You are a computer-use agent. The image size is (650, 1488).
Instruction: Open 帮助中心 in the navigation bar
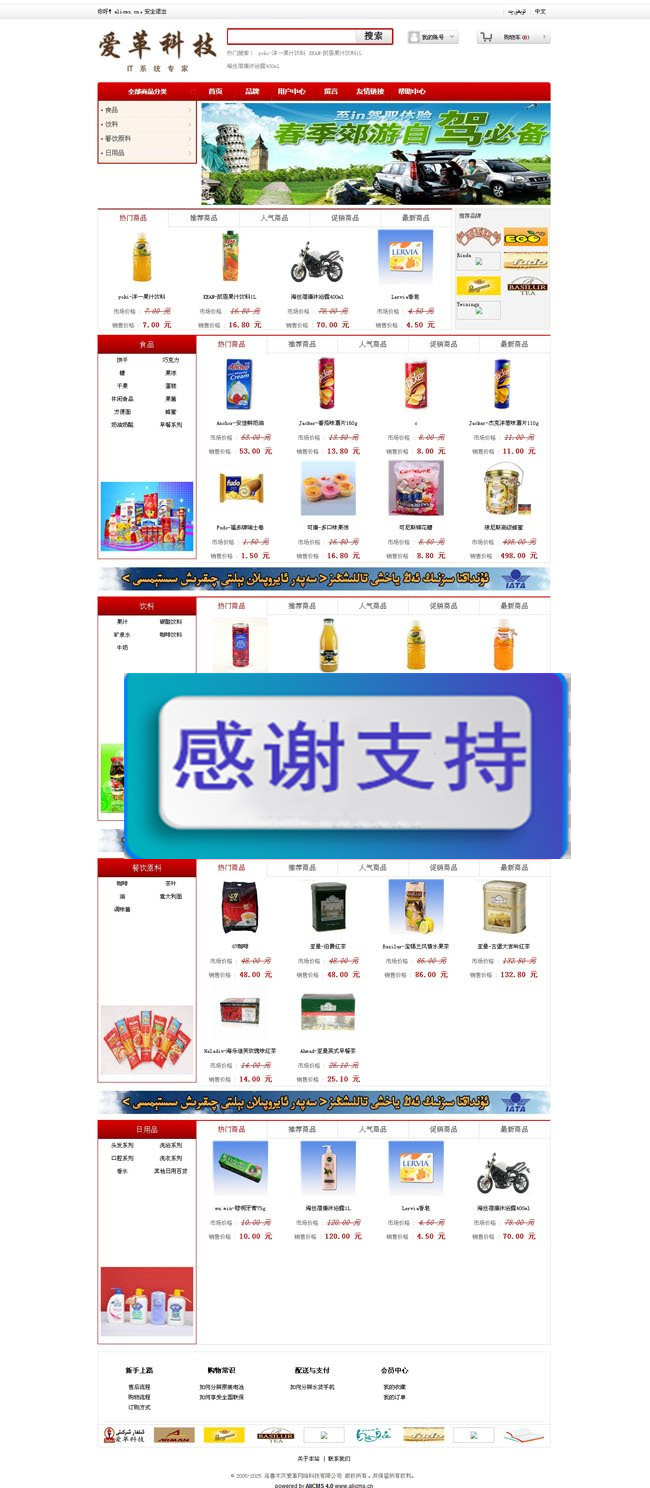[x=411, y=91]
